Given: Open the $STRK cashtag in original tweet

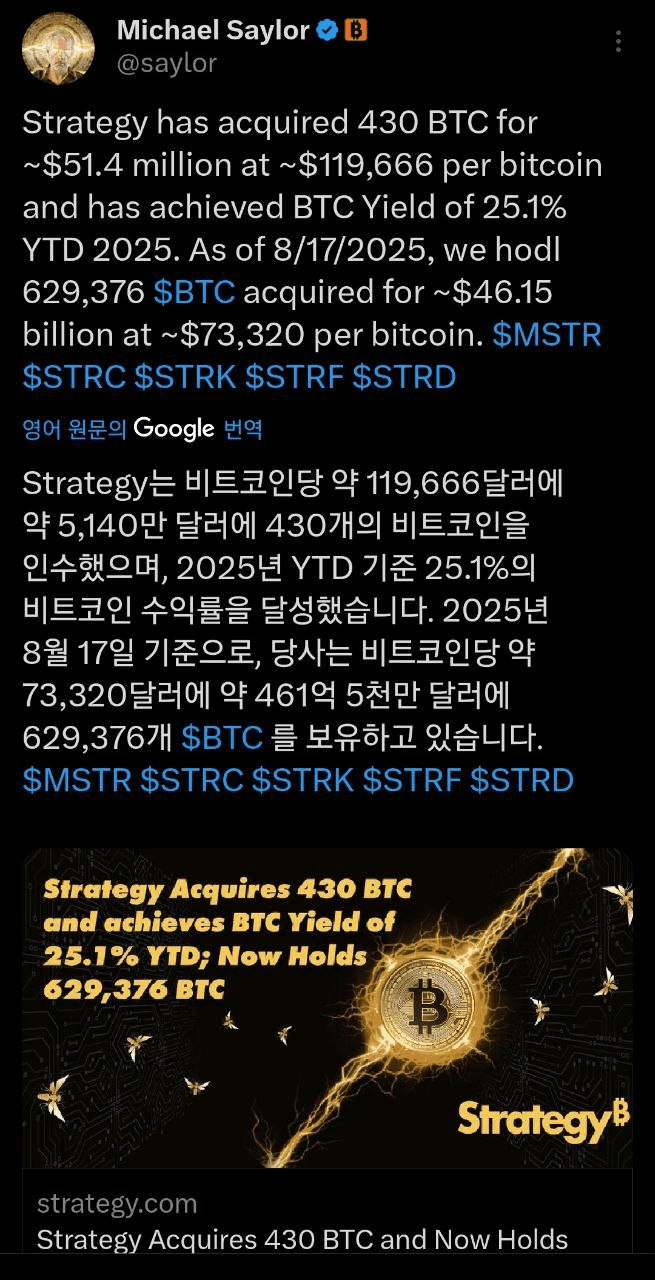Looking at the screenshot, I should 186,377.
